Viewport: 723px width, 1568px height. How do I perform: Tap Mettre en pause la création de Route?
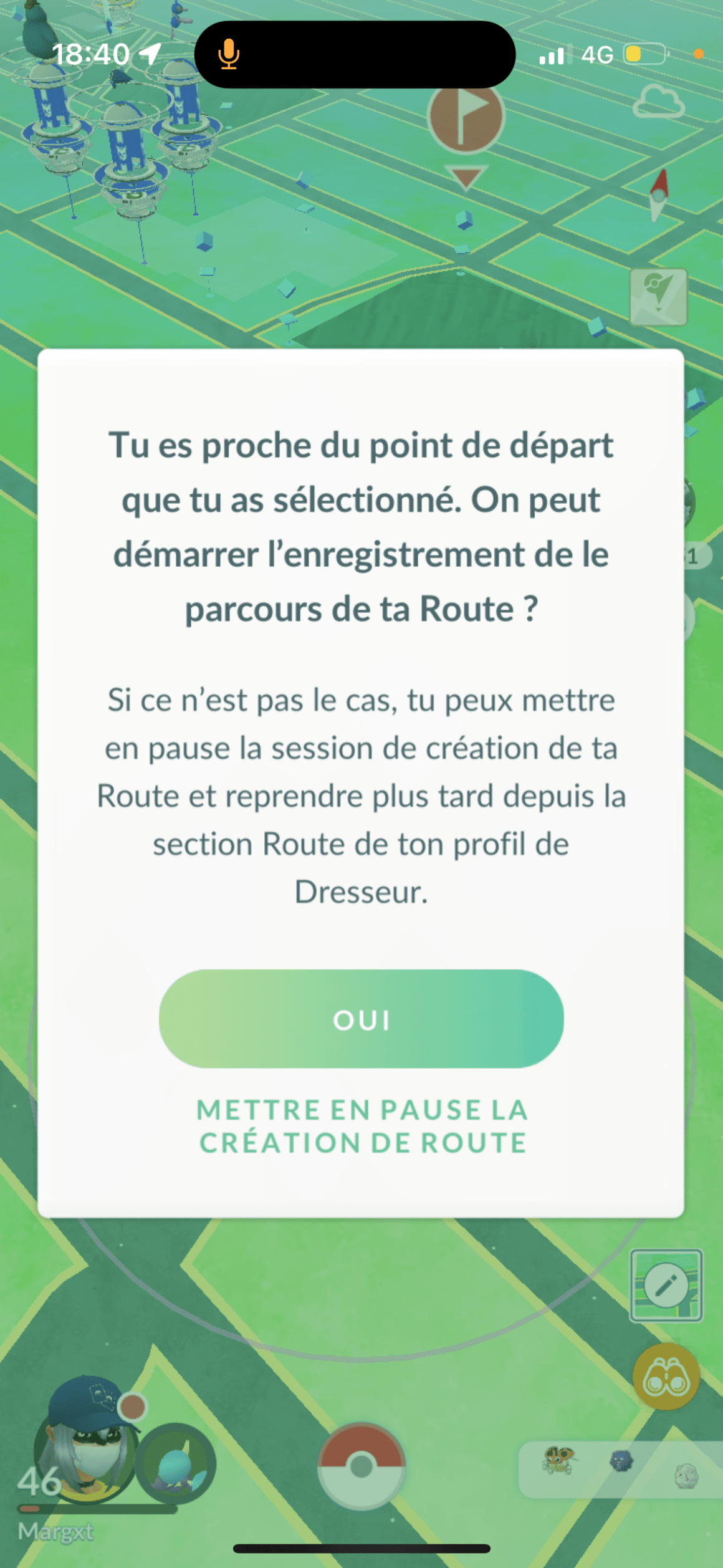click(x=362, y=1126)
